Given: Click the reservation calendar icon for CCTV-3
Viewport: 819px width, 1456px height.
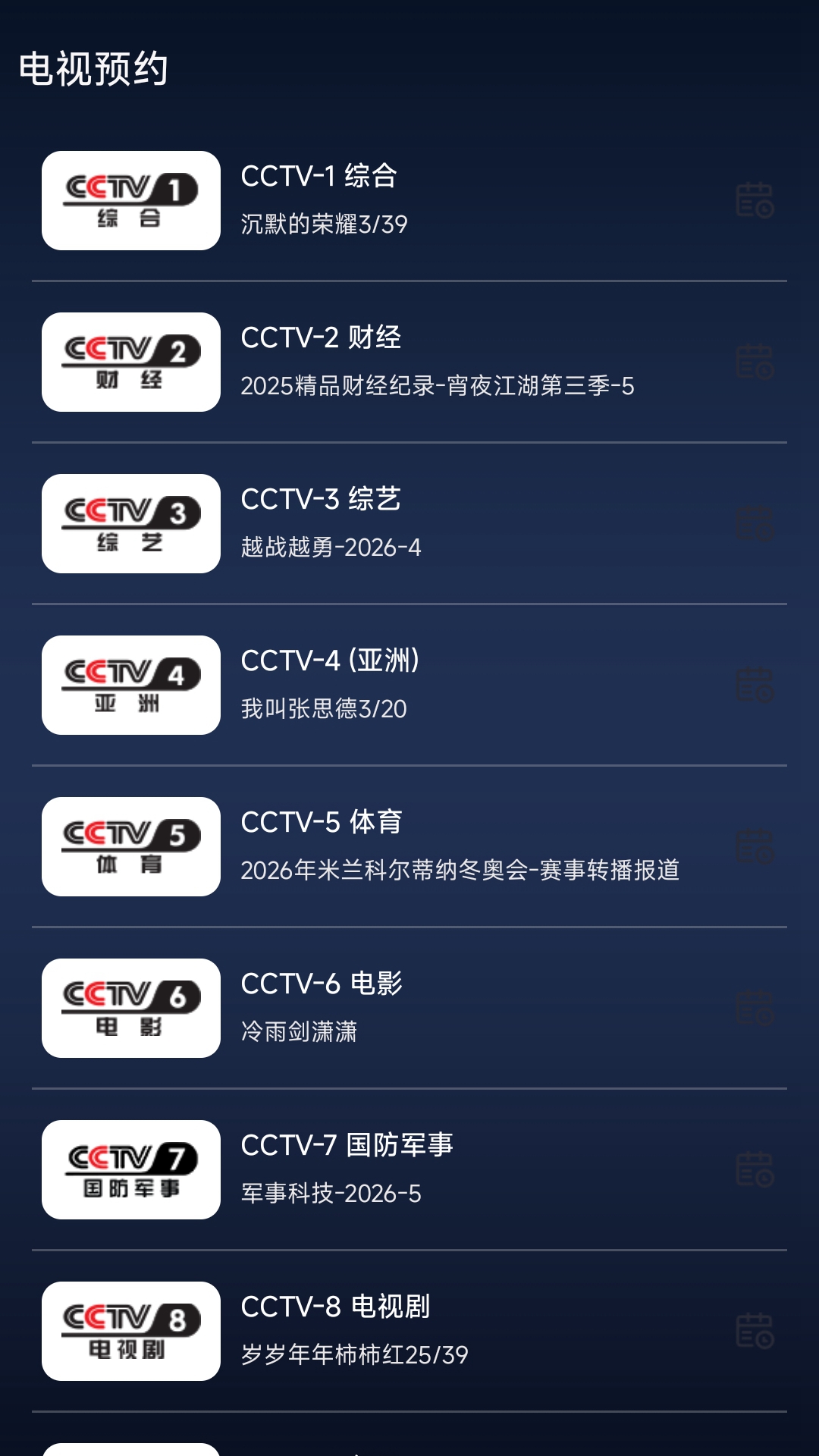Looking at the screenshot, I should pyautogui.click(x=754, y=523).
